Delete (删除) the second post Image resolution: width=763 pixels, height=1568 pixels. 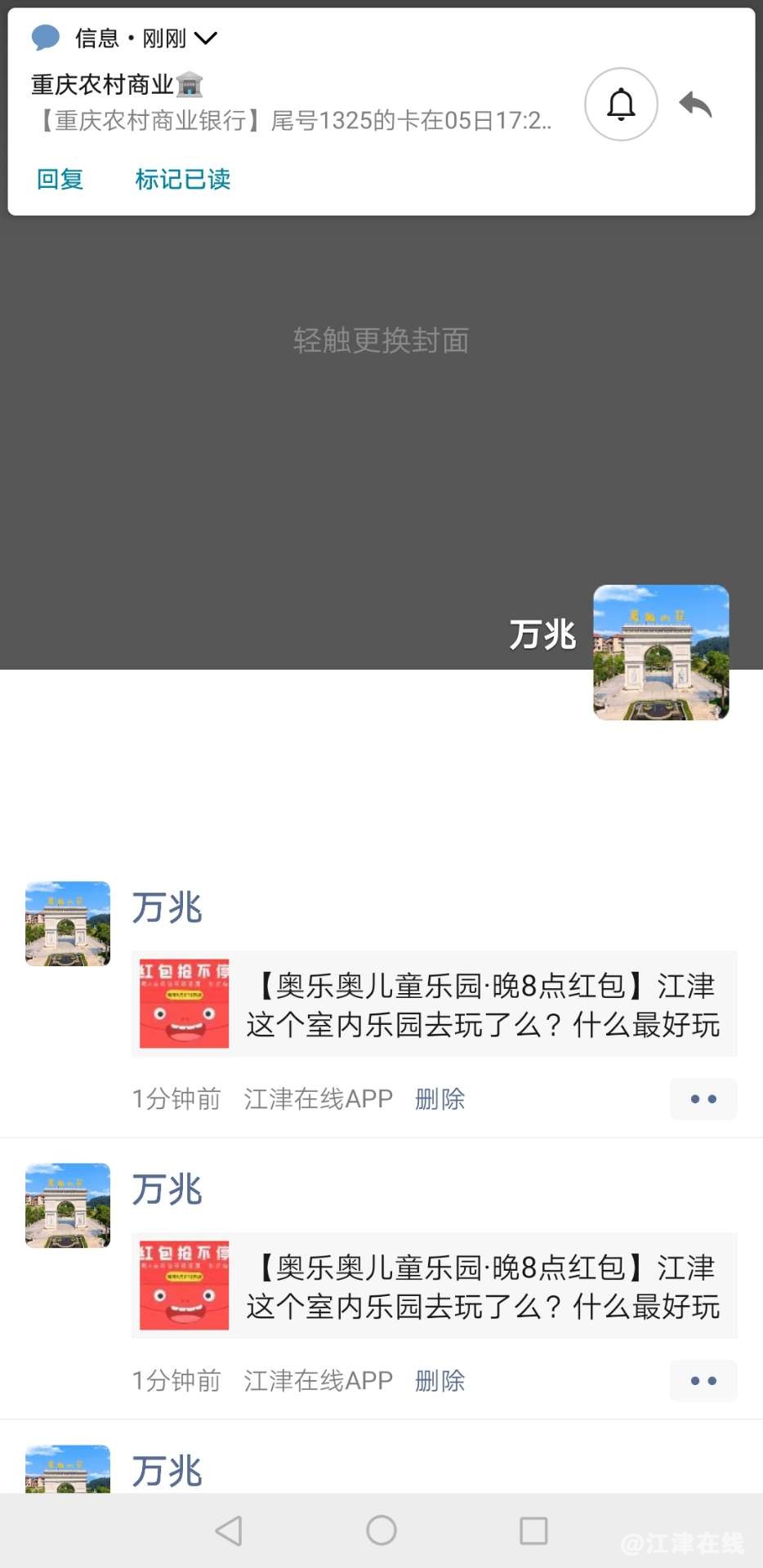click(x=440, y=1381)
